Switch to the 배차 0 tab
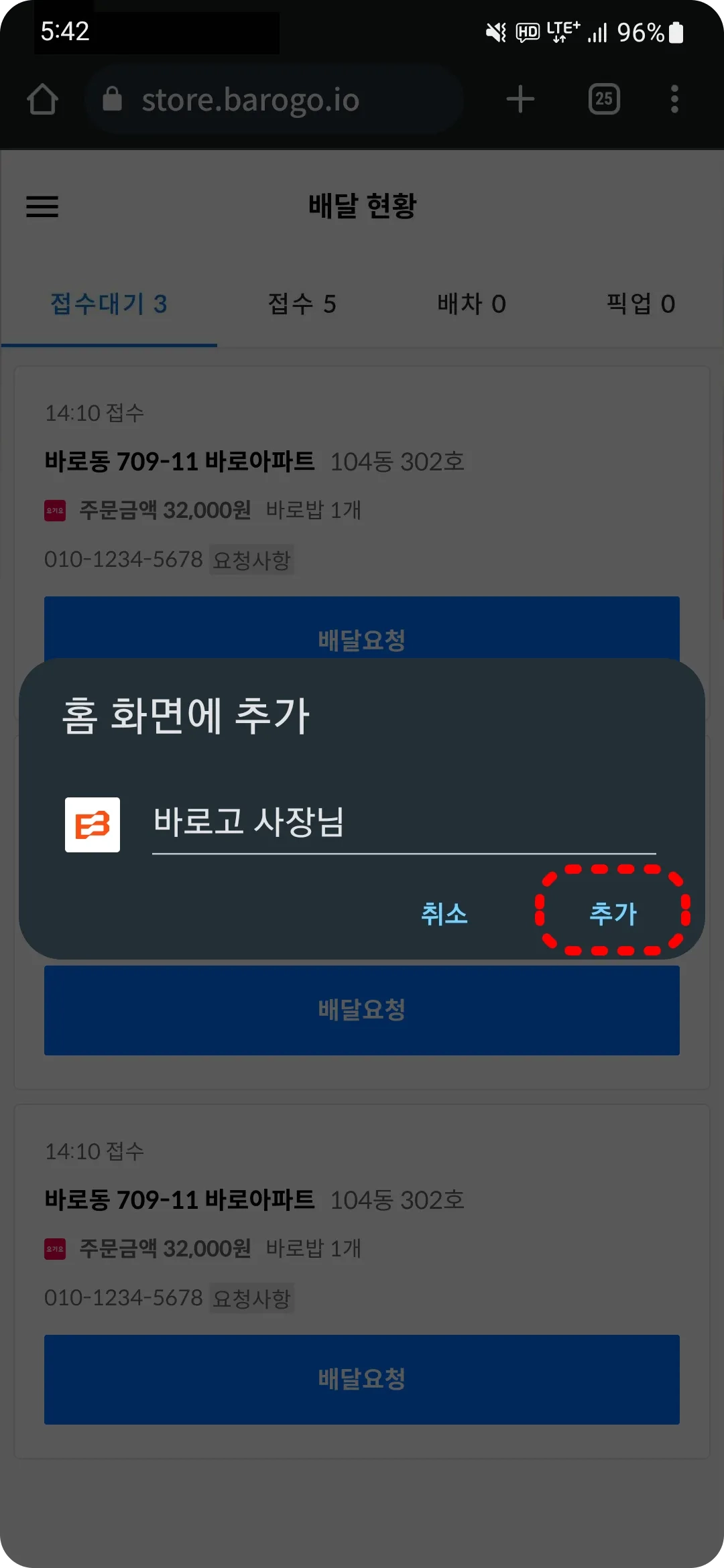724x1568 pixels. 471,304
